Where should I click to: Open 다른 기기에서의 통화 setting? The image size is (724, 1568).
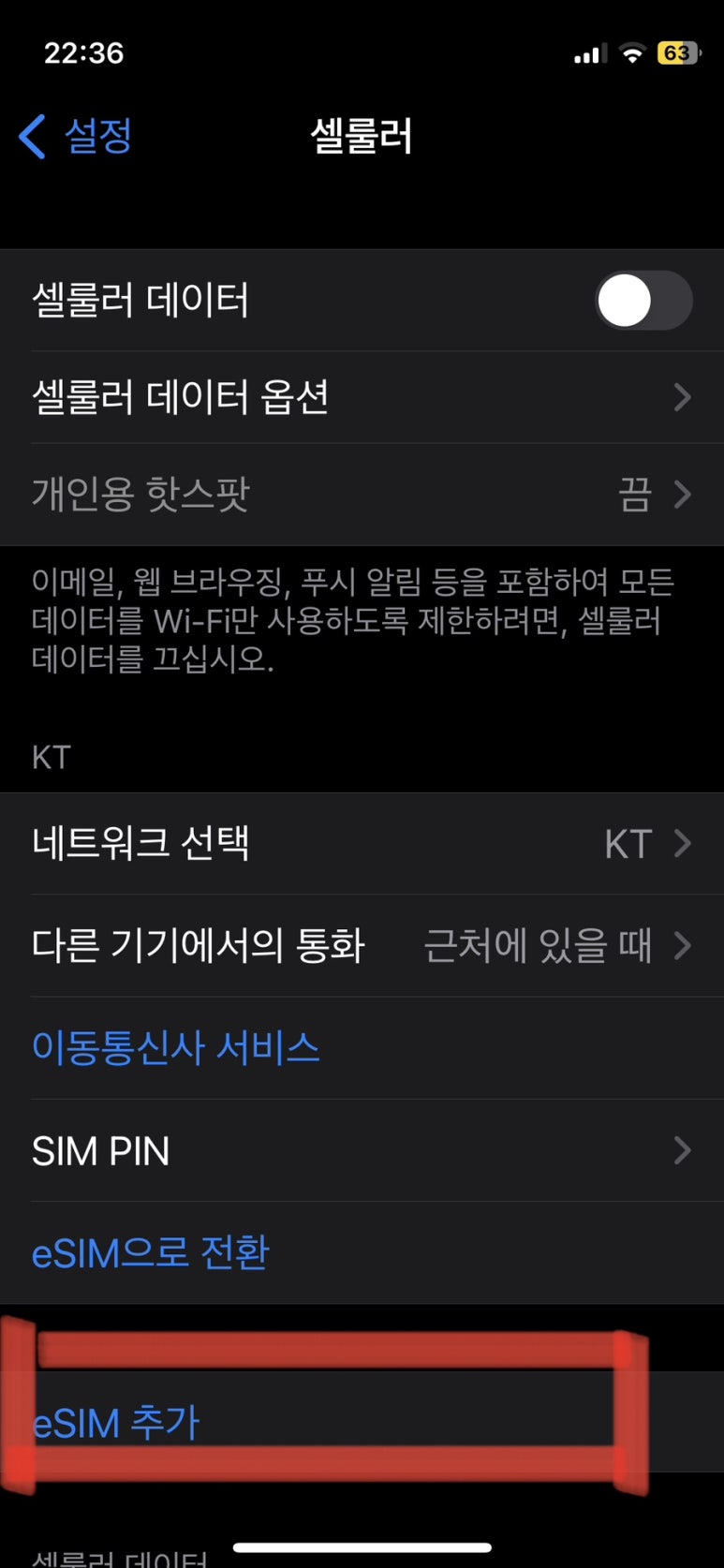click(x=362, y=946)
